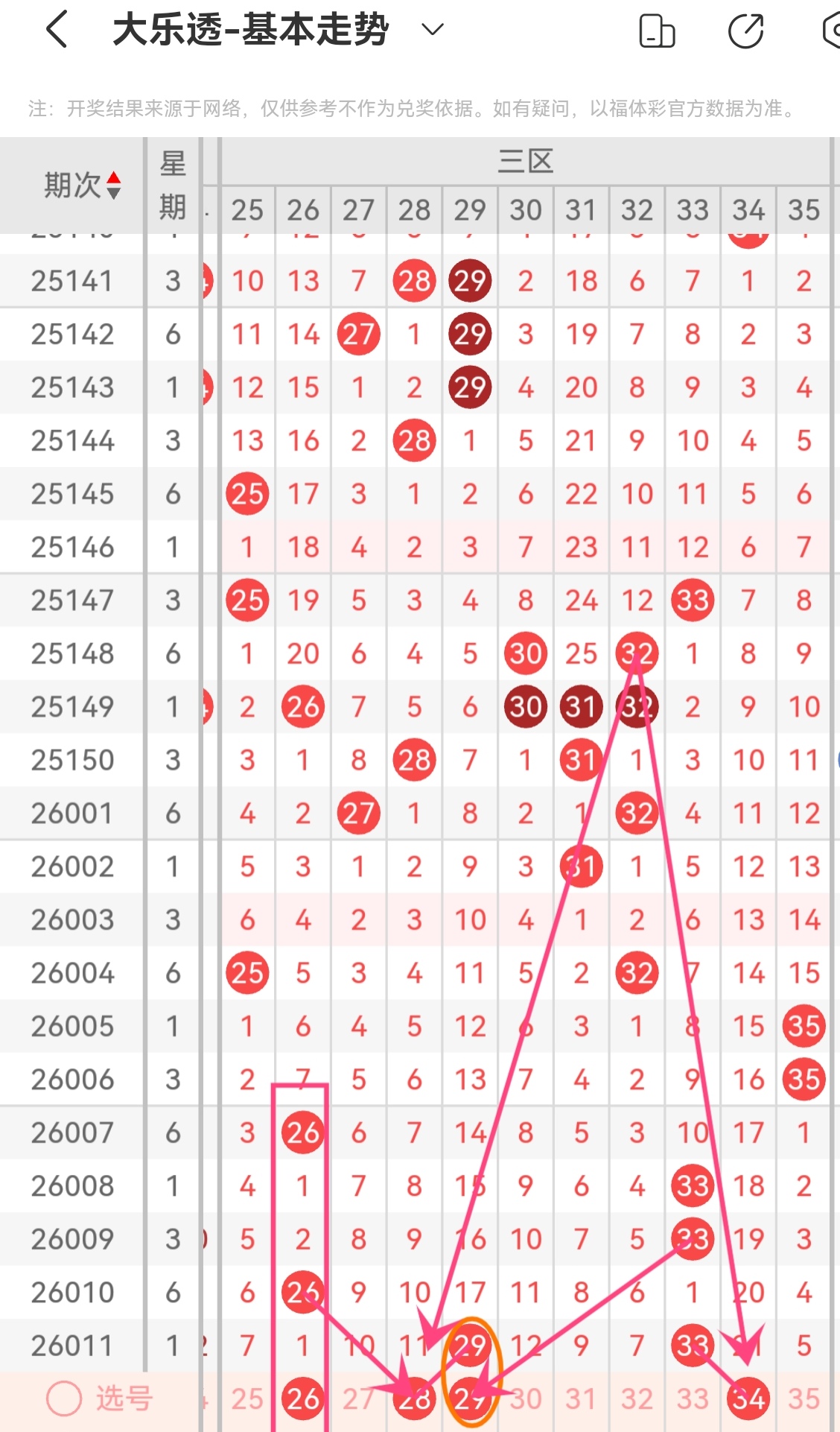Select number 25 in the 选号 row
Viewport: 840px width, 1432px height.
(x=247, y=1399)
